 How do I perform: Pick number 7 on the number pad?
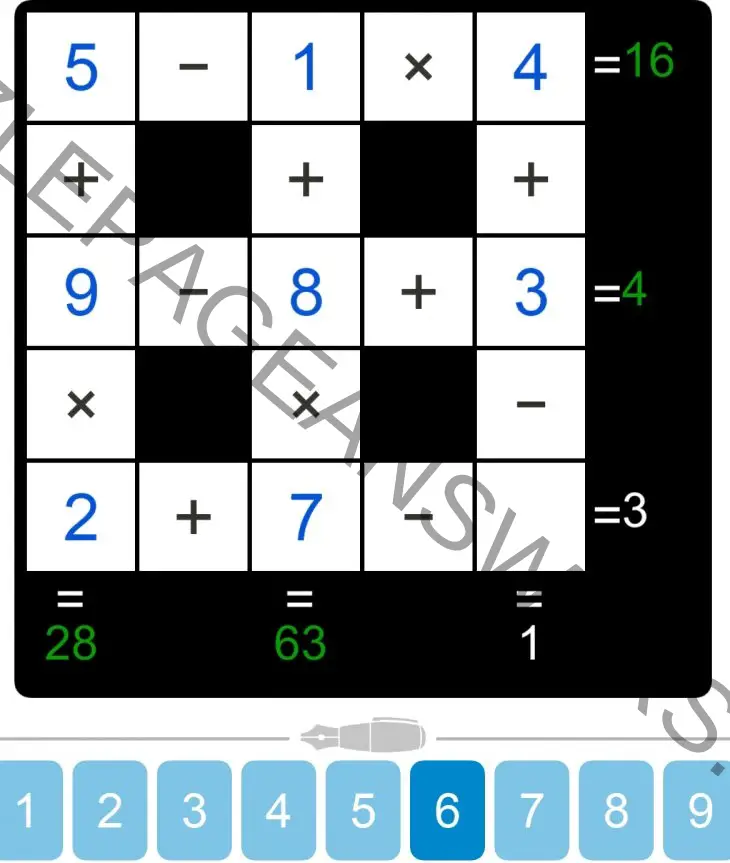[x=532, y=810]
